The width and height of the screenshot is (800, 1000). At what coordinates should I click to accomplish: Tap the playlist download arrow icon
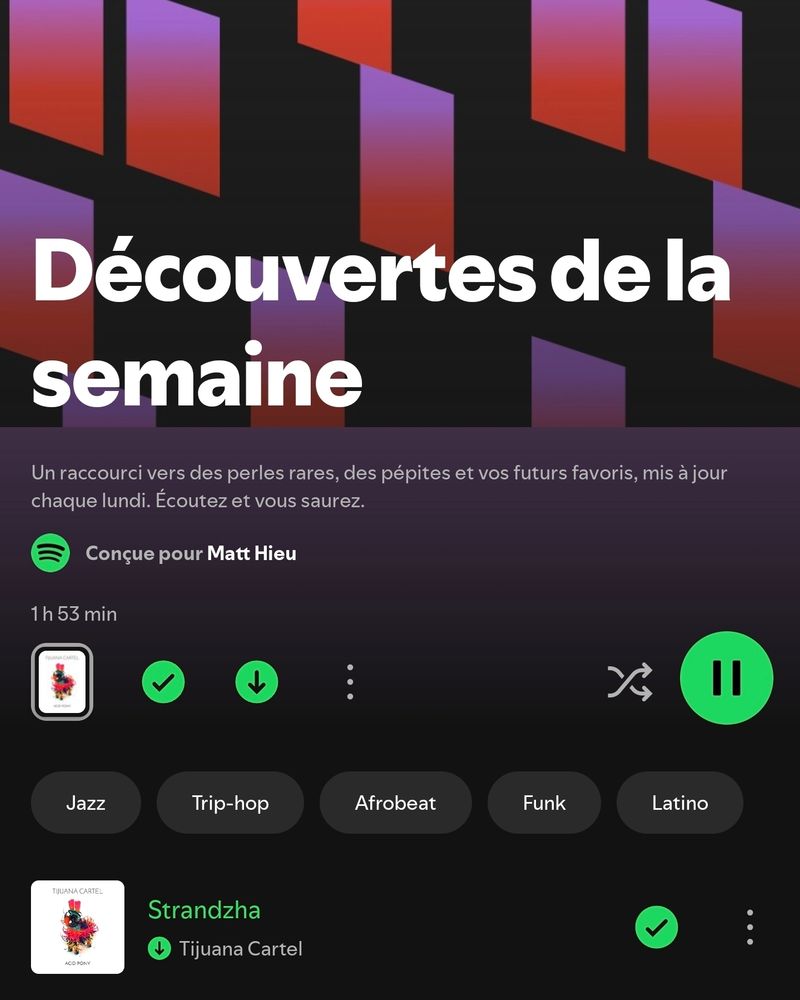click(256, 682)
